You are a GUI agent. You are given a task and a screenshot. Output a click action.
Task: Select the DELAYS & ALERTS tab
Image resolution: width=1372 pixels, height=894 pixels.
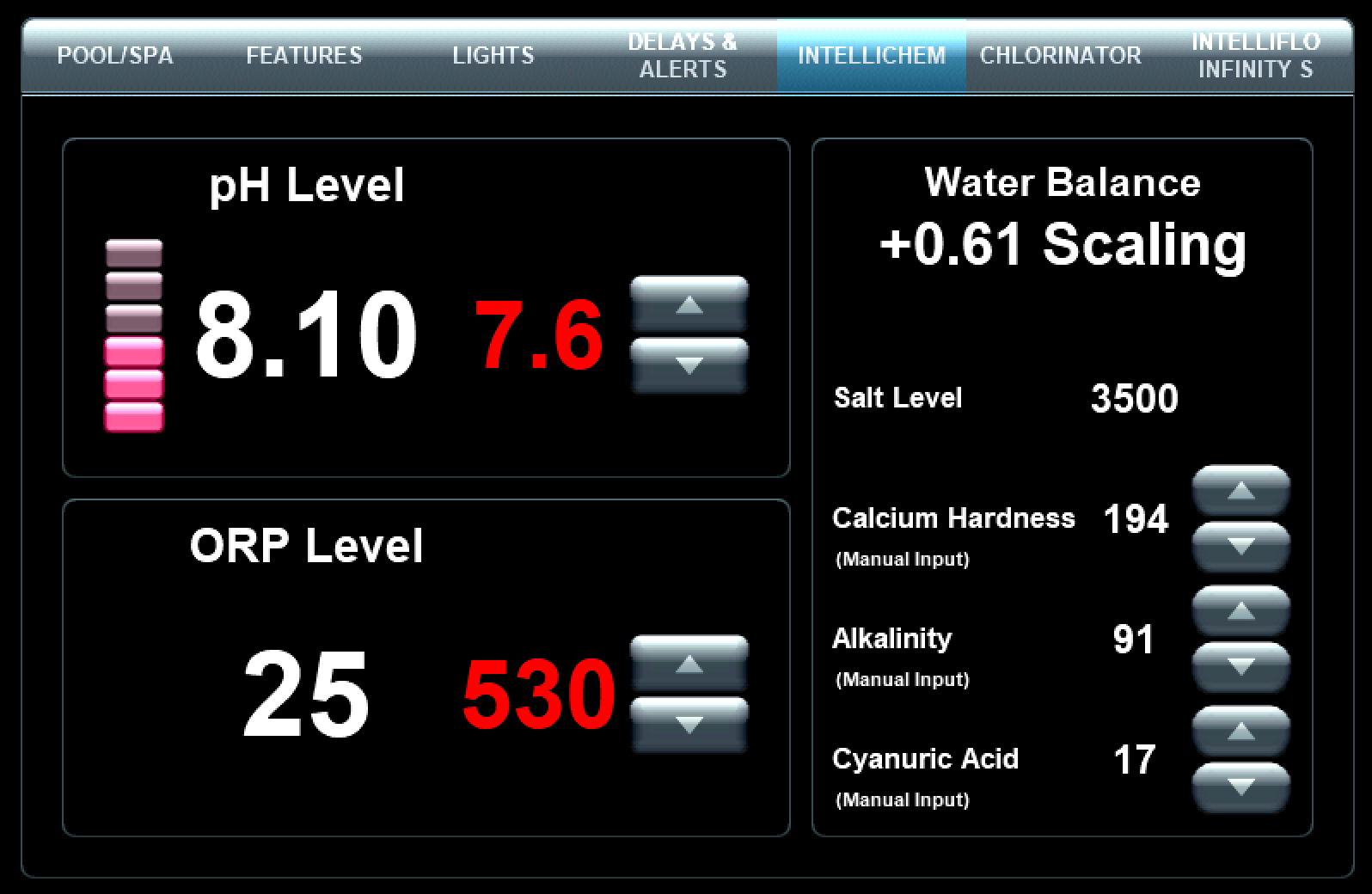(x=683, y=56)
